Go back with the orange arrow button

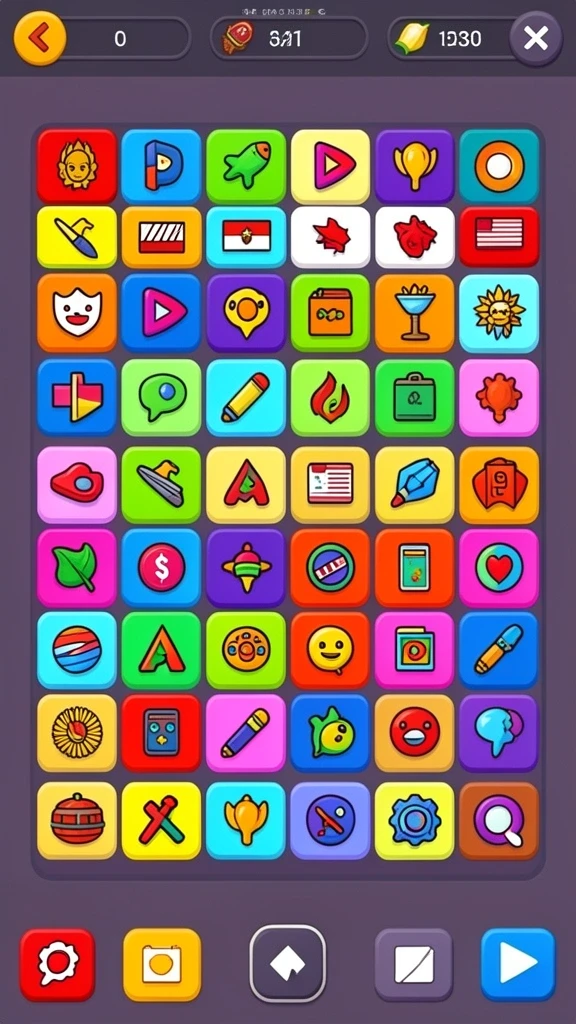coord(40,39)
